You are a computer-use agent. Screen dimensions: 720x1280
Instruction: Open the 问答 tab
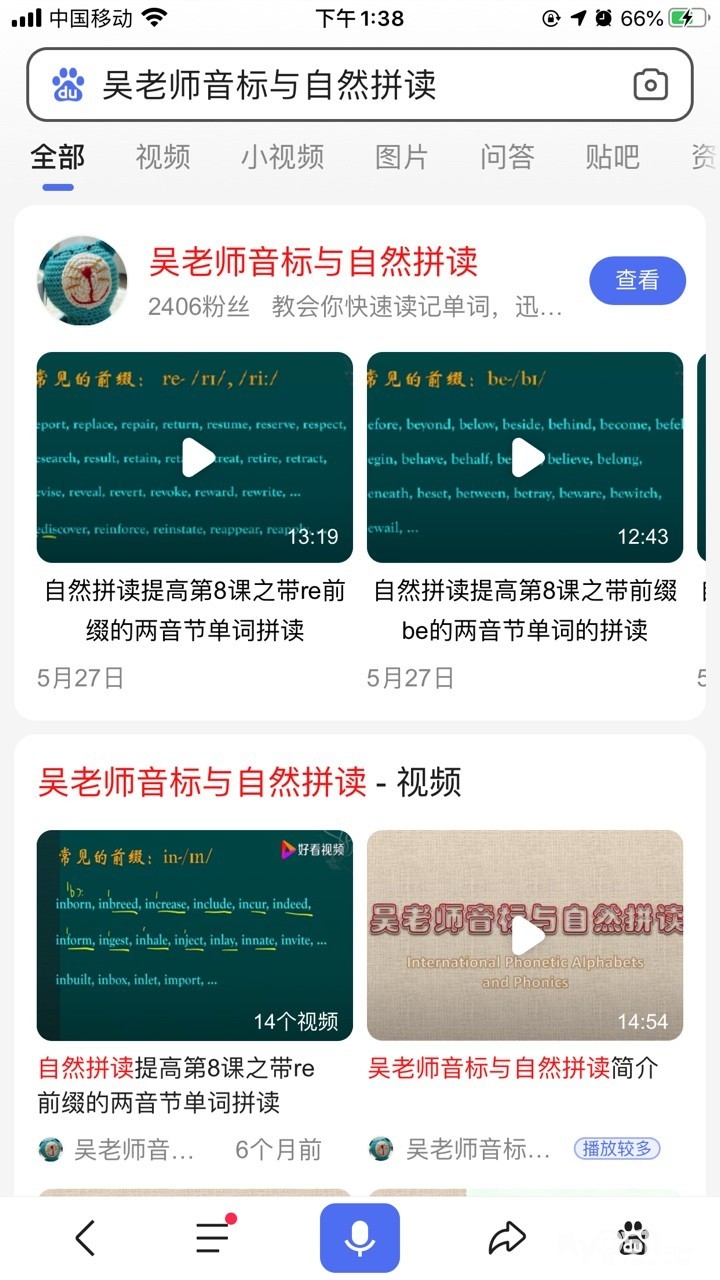(x=507, y=157)
